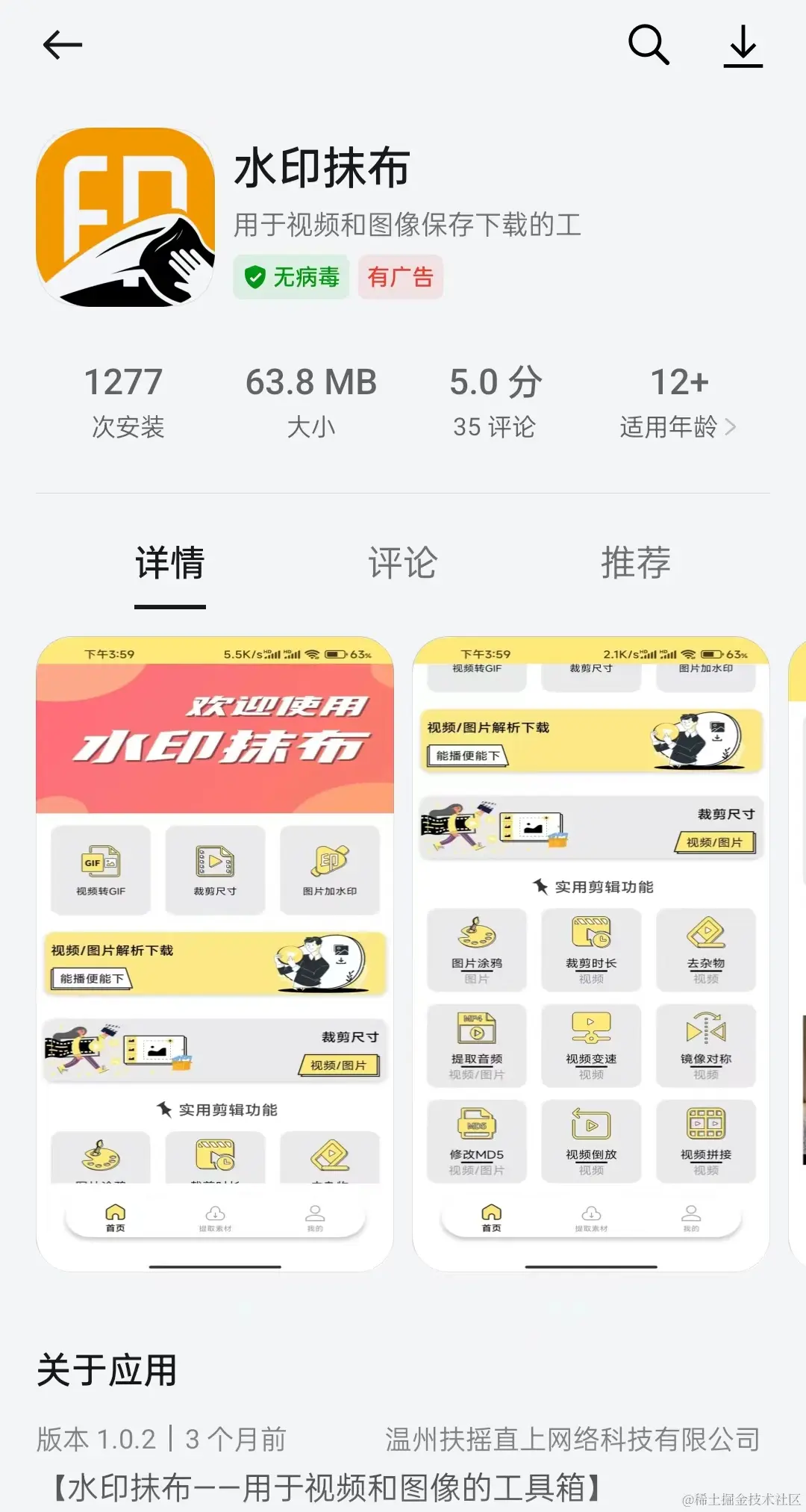Open the first screenshot with the 欢迎使用 banner
This screenshot has width=806, height=1512.
215,953
